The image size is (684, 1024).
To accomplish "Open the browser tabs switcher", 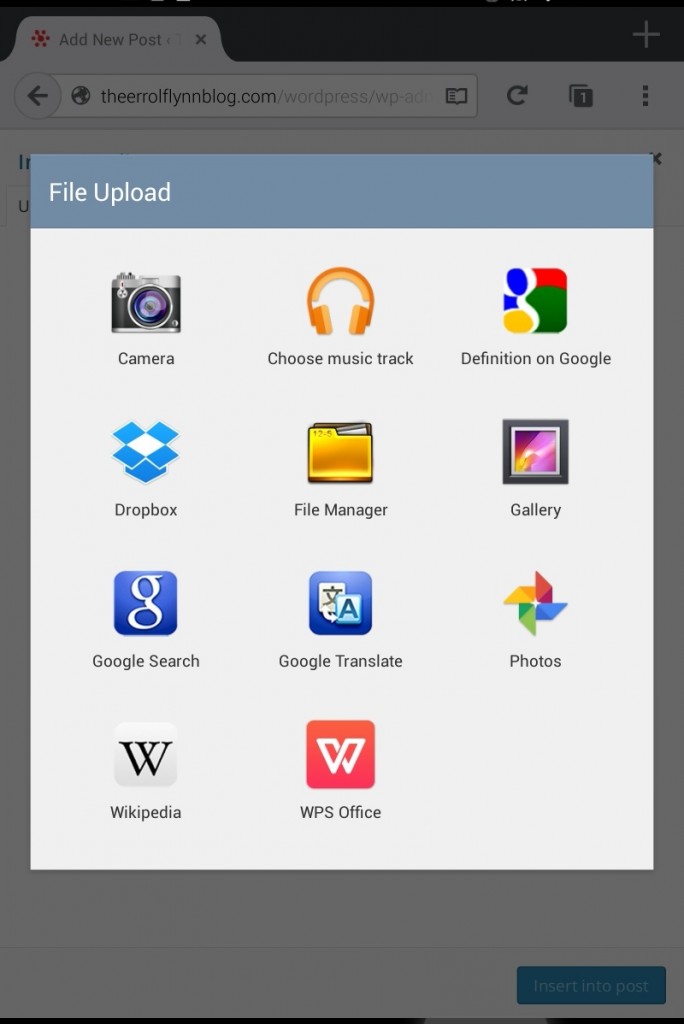I will click(x=581, y=96).
